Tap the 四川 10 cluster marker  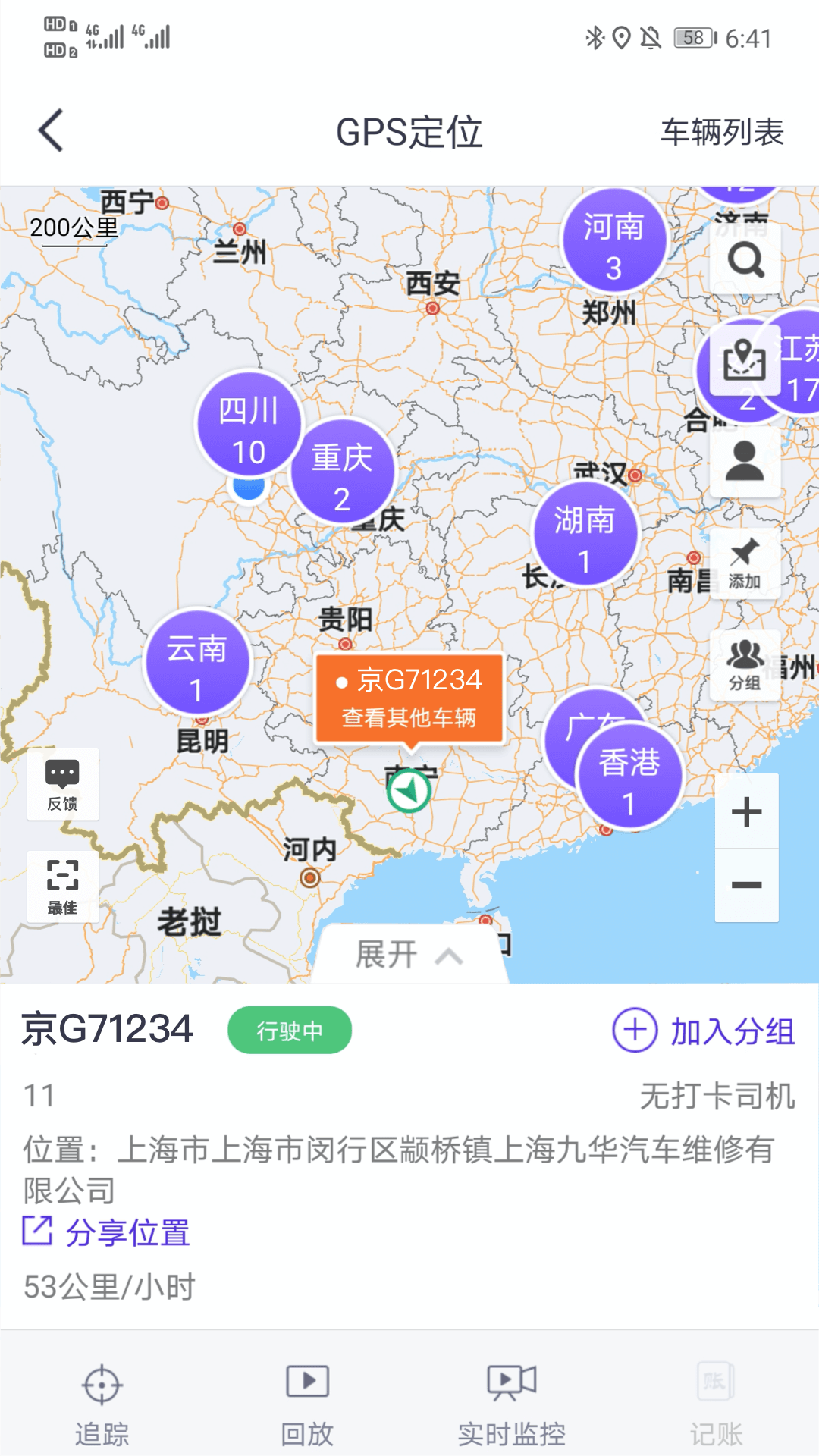point(248,425)
